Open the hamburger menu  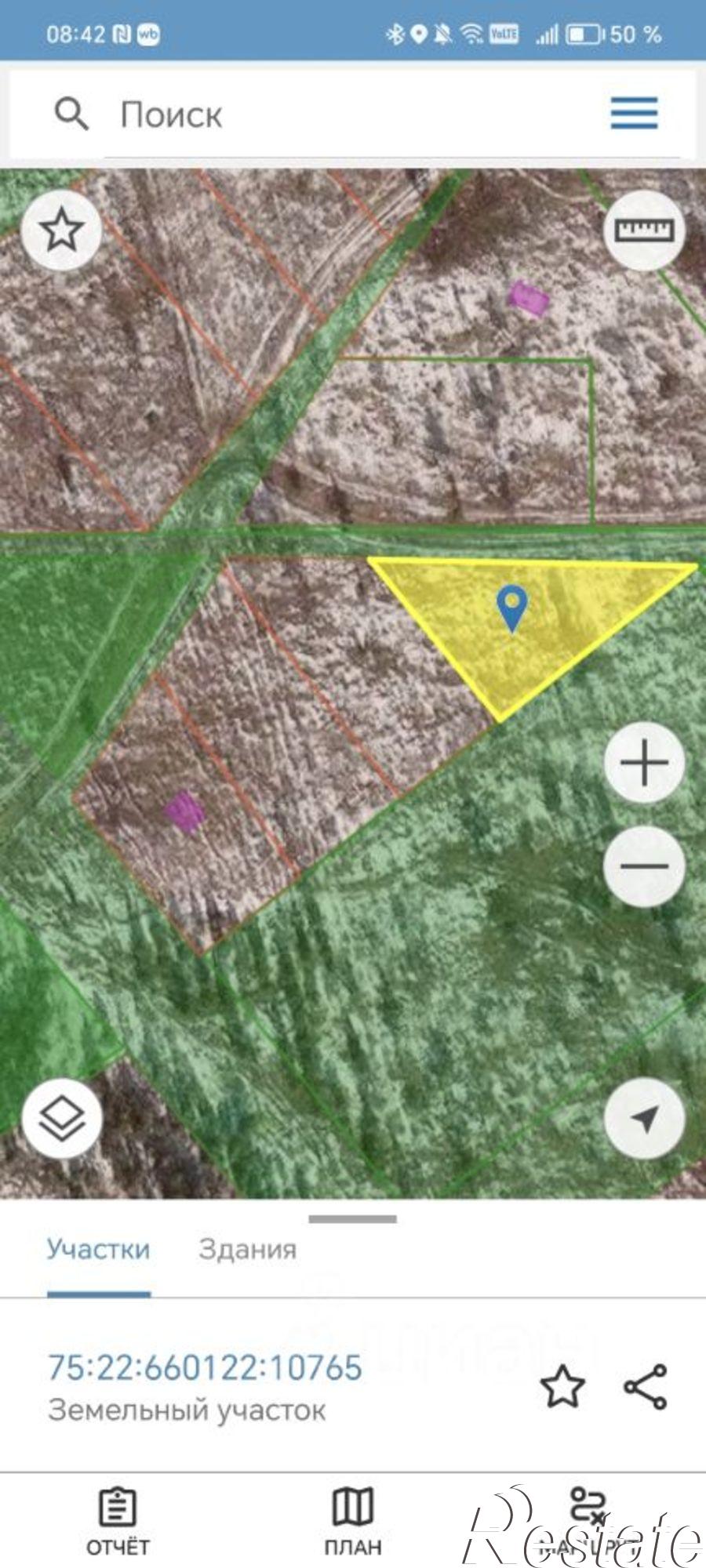point(634,114)
